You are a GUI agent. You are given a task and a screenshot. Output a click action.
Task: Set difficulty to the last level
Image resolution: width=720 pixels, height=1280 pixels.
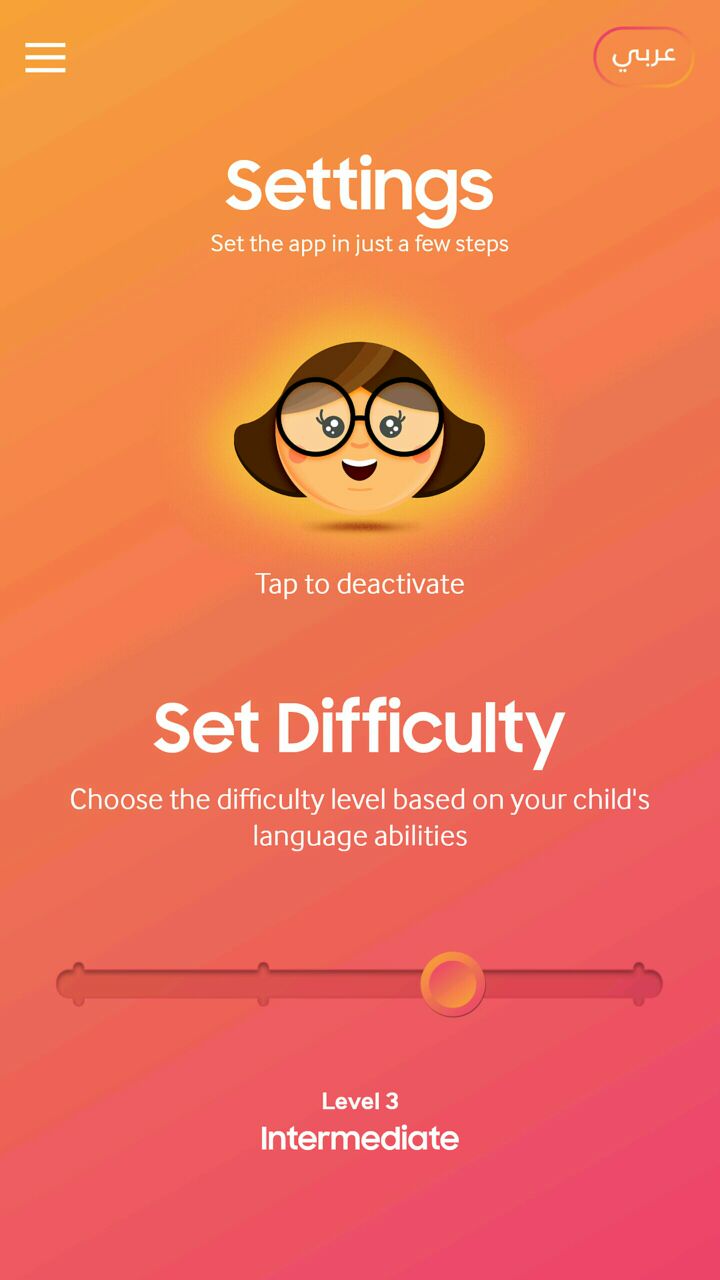pyautogui.click(x=638, y=984)
